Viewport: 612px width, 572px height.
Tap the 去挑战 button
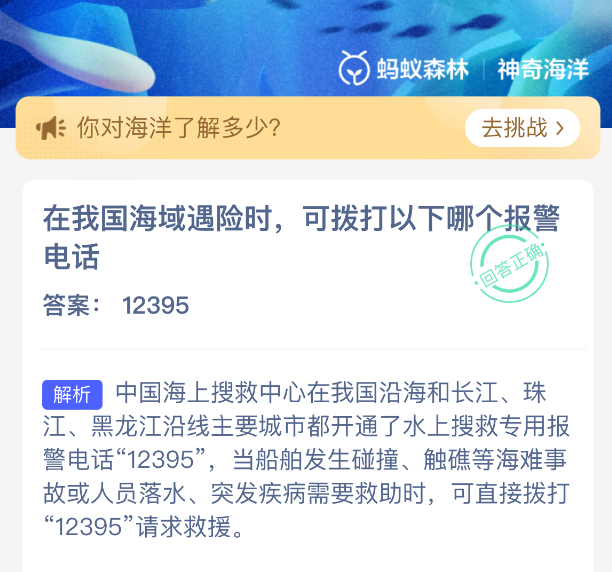[x=522, y=128]
